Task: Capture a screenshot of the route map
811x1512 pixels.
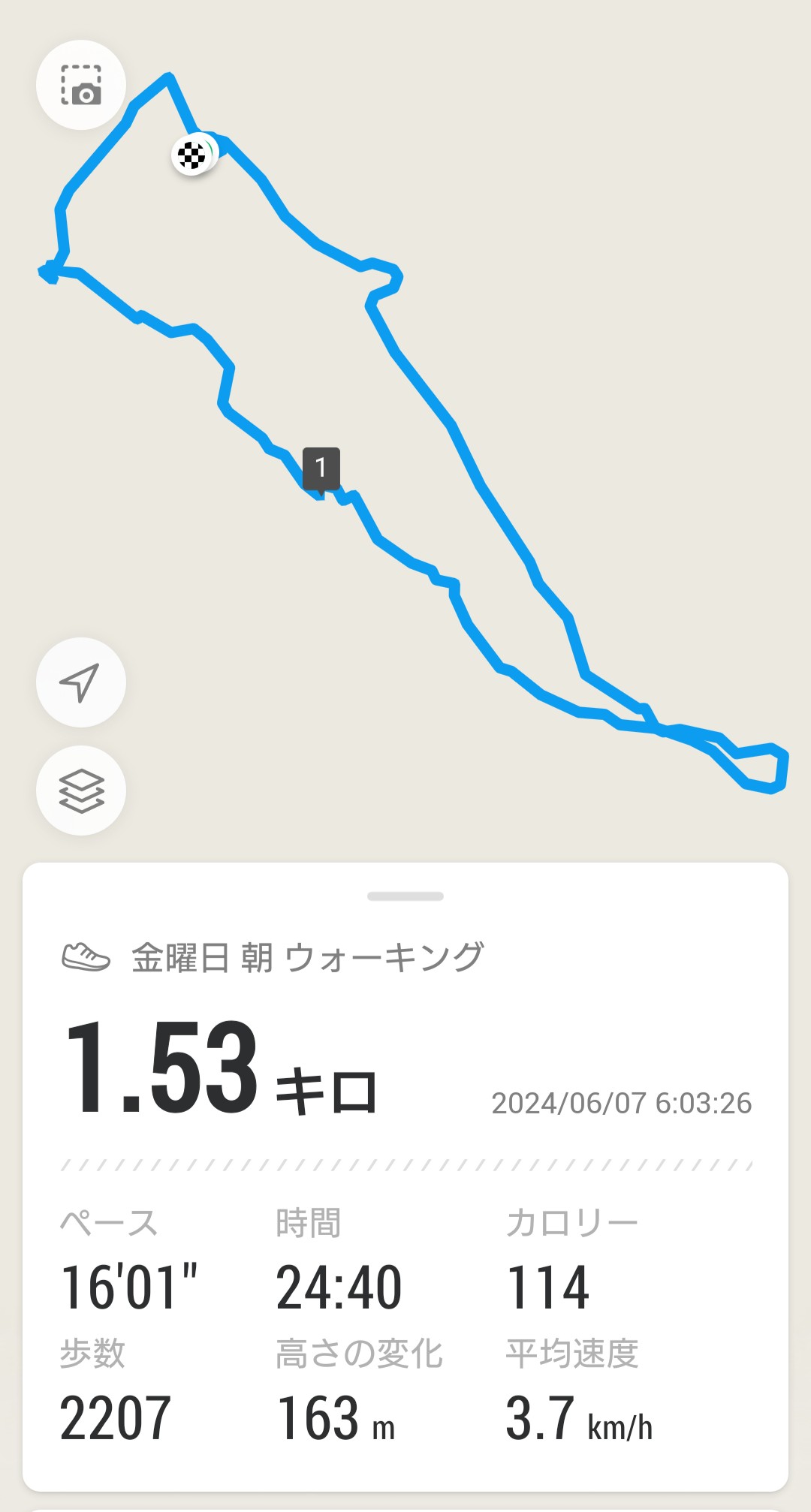Action: [x=81, y=85]
